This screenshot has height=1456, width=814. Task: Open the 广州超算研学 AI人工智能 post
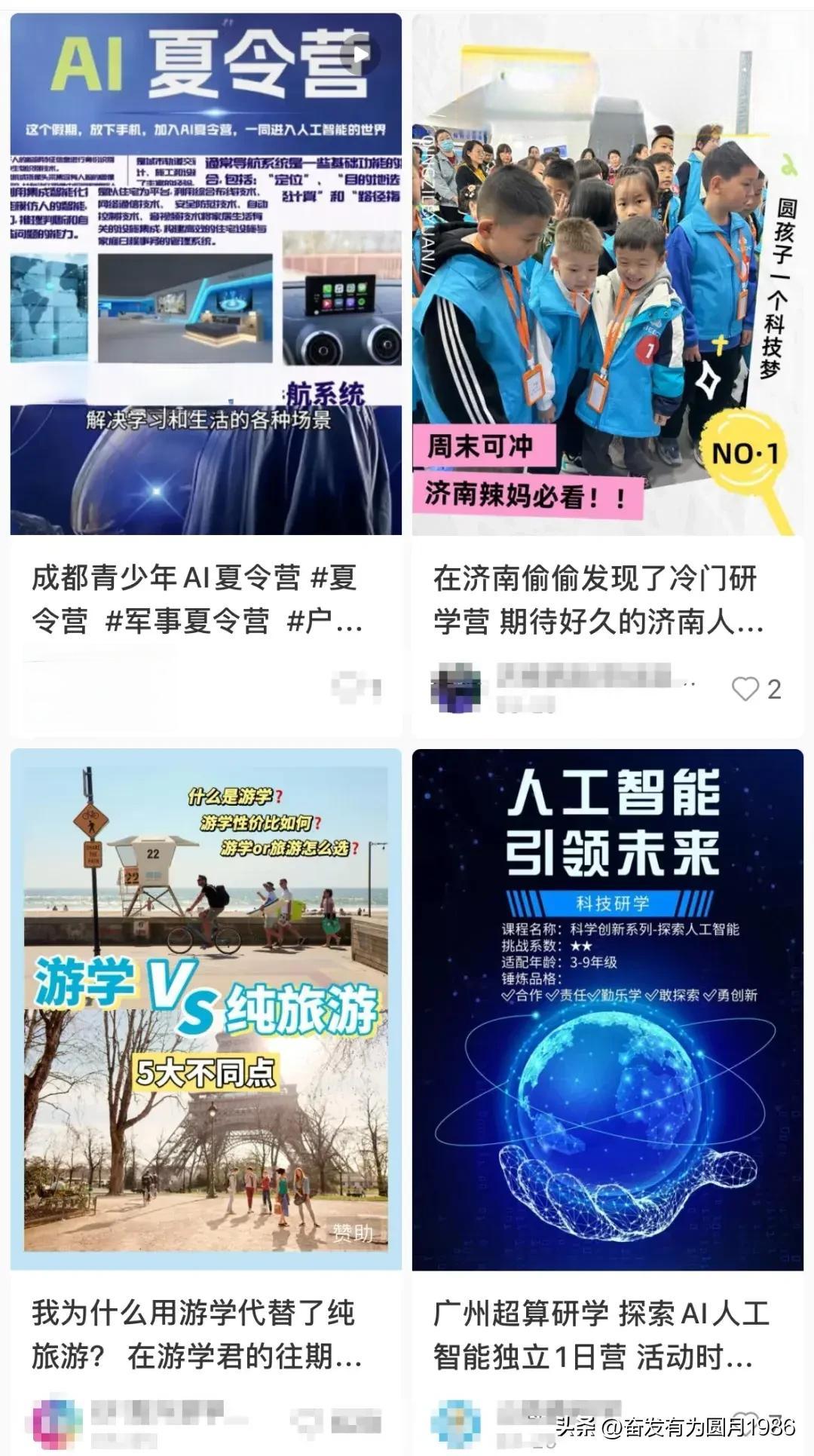(x=607, y=1008)
